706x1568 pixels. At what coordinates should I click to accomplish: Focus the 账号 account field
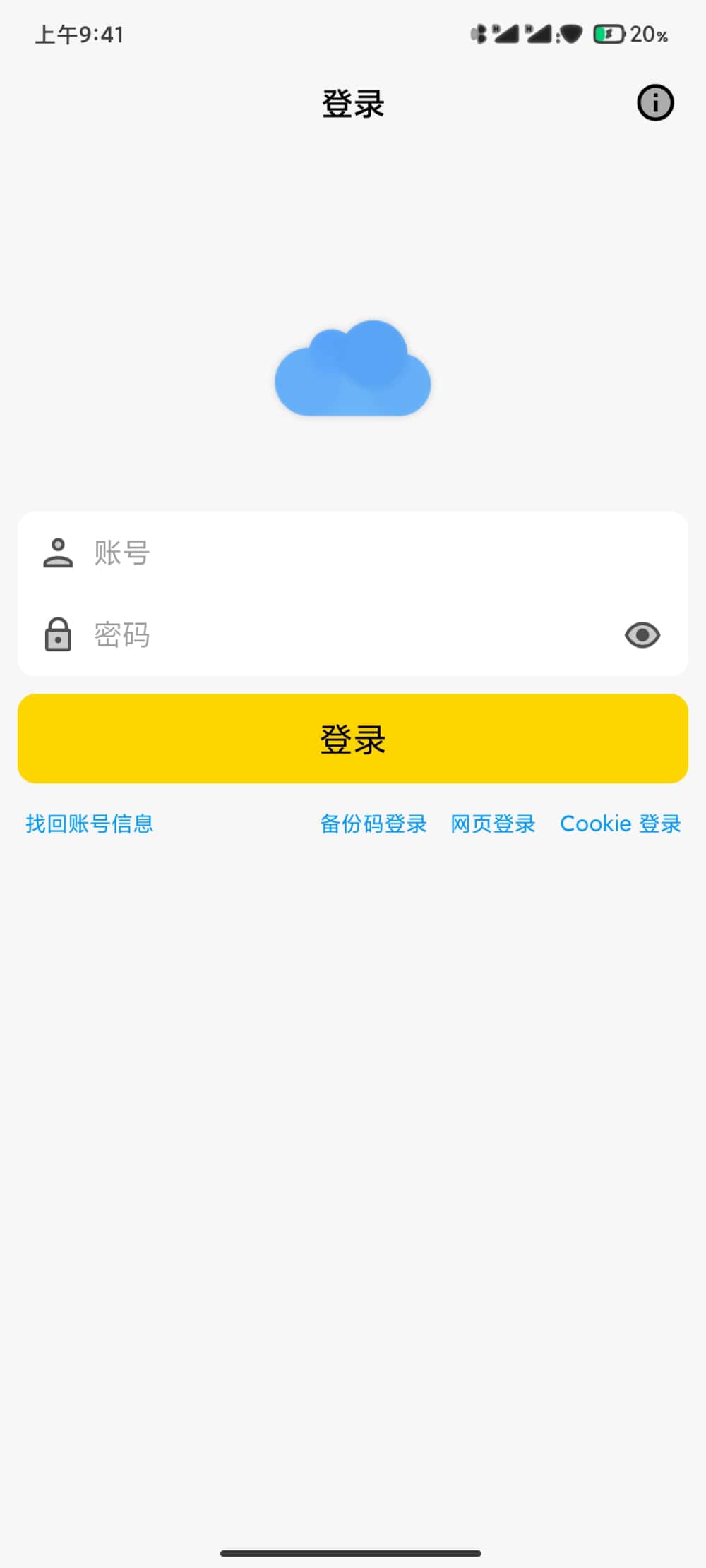[353, 553]
